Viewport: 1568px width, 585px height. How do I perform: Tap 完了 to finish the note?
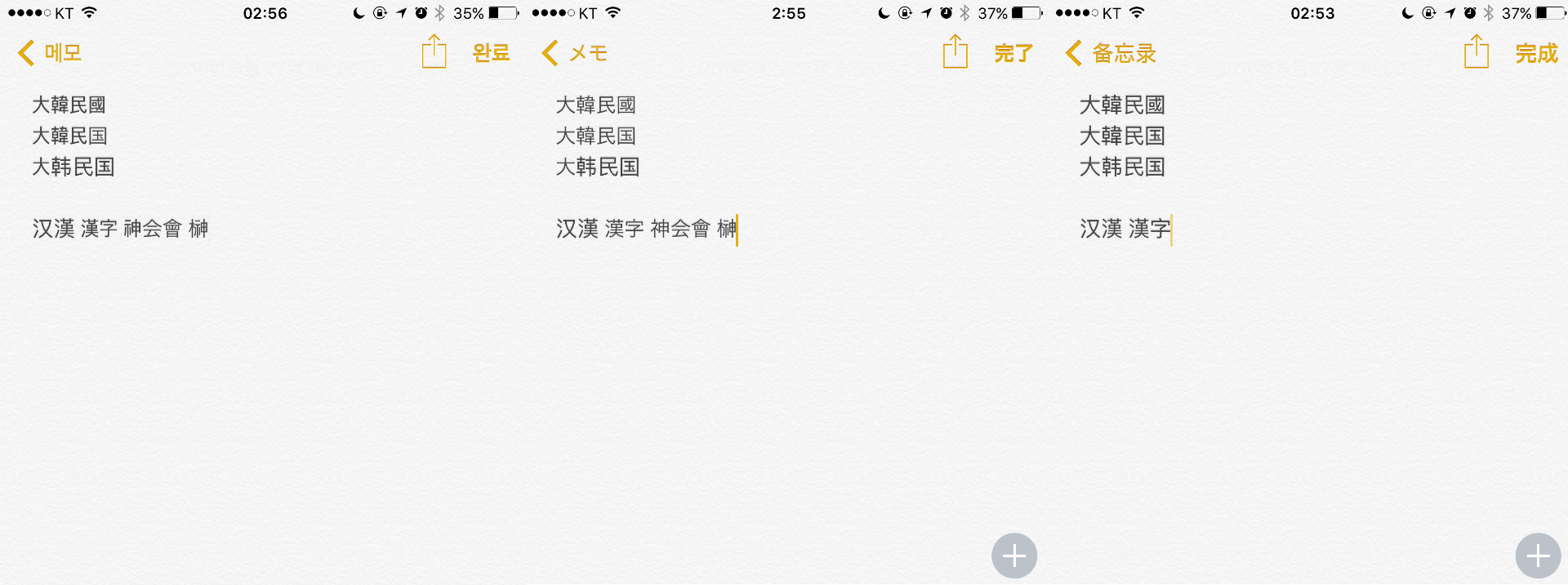1013,53
